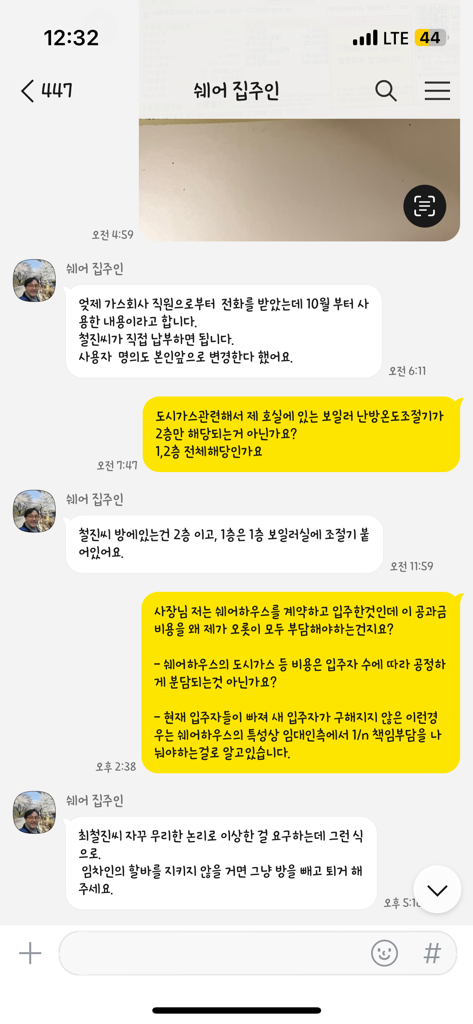Screen dimensions: 473x1024
Task: Open the emoticon picker
Action: click(385, 953)
